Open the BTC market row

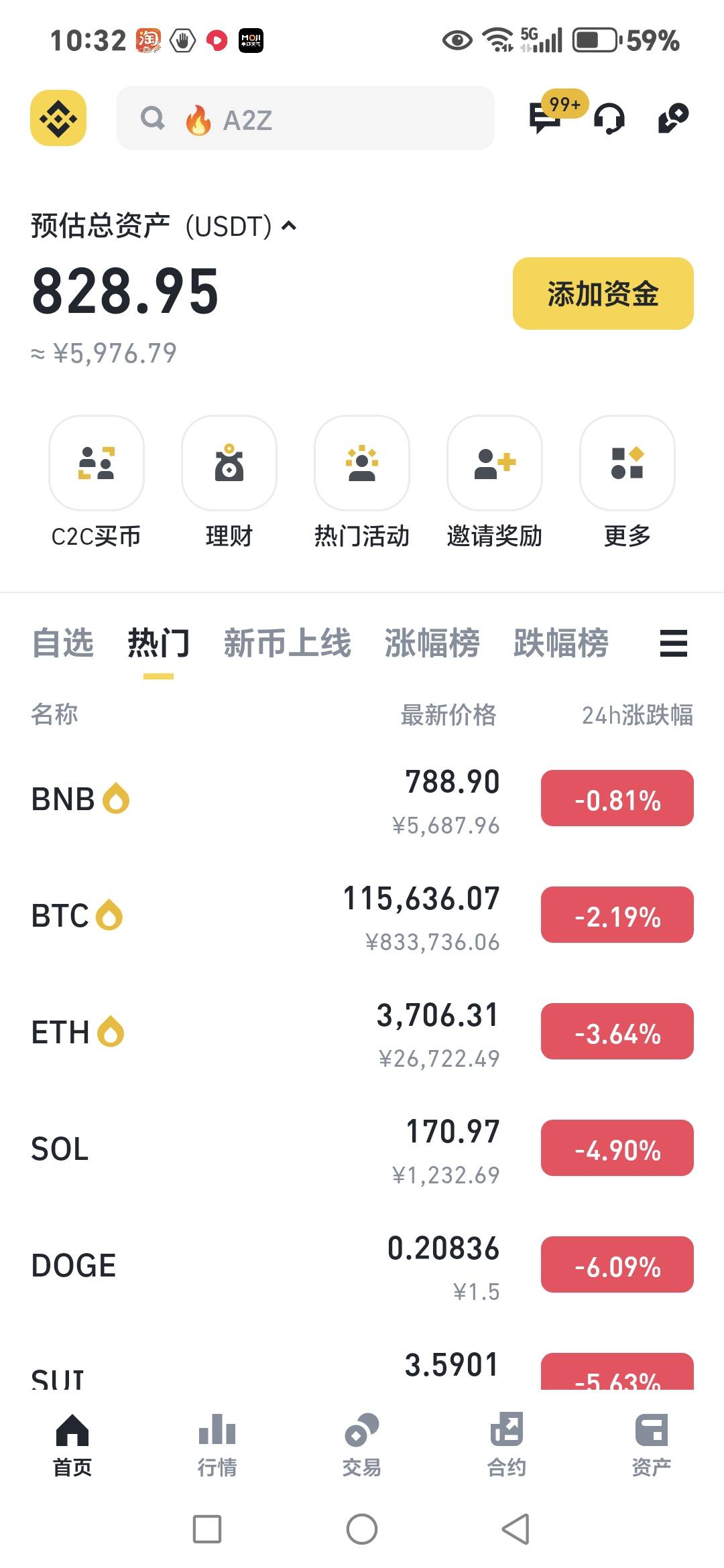pyautogui.click(x=362, y=915)
